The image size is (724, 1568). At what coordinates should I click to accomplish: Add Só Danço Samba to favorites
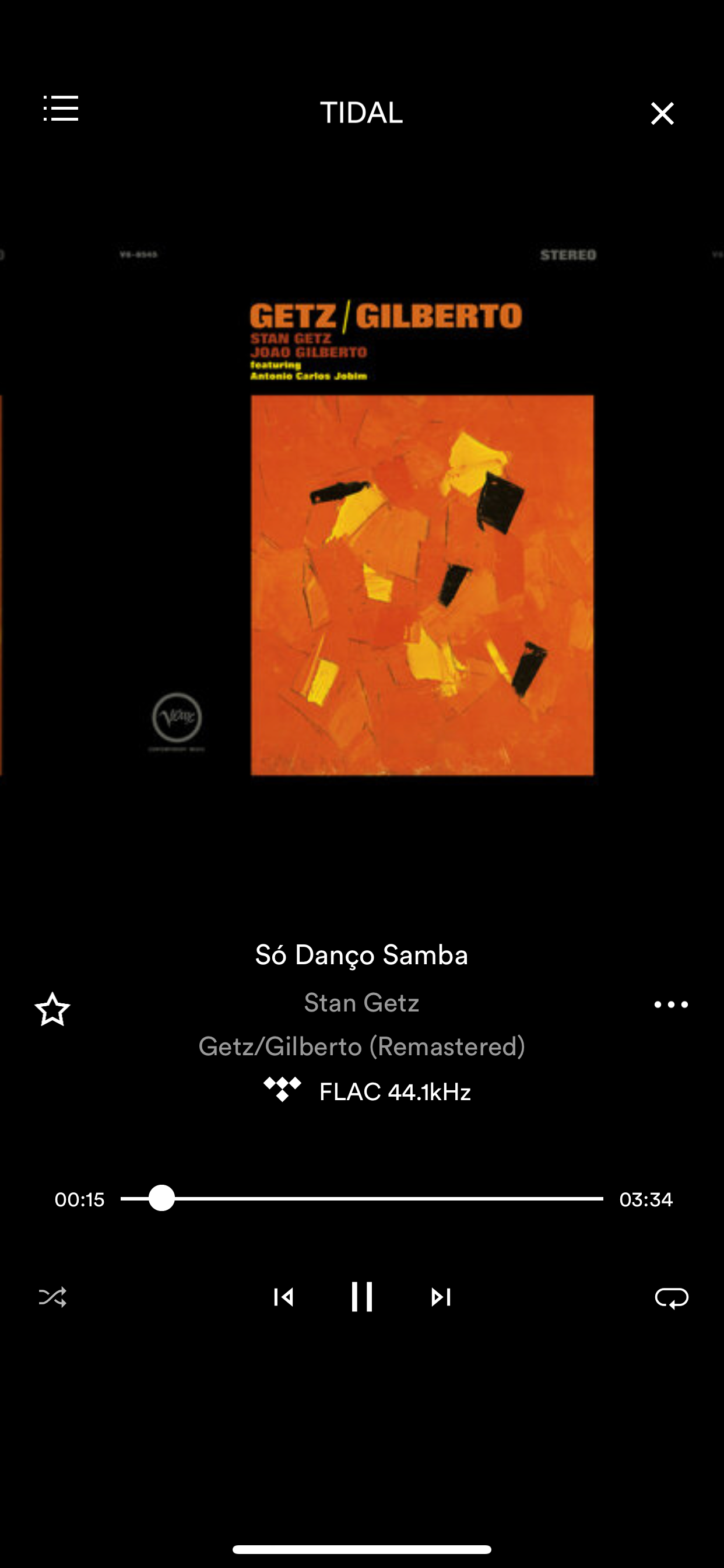coord(52,1009)
